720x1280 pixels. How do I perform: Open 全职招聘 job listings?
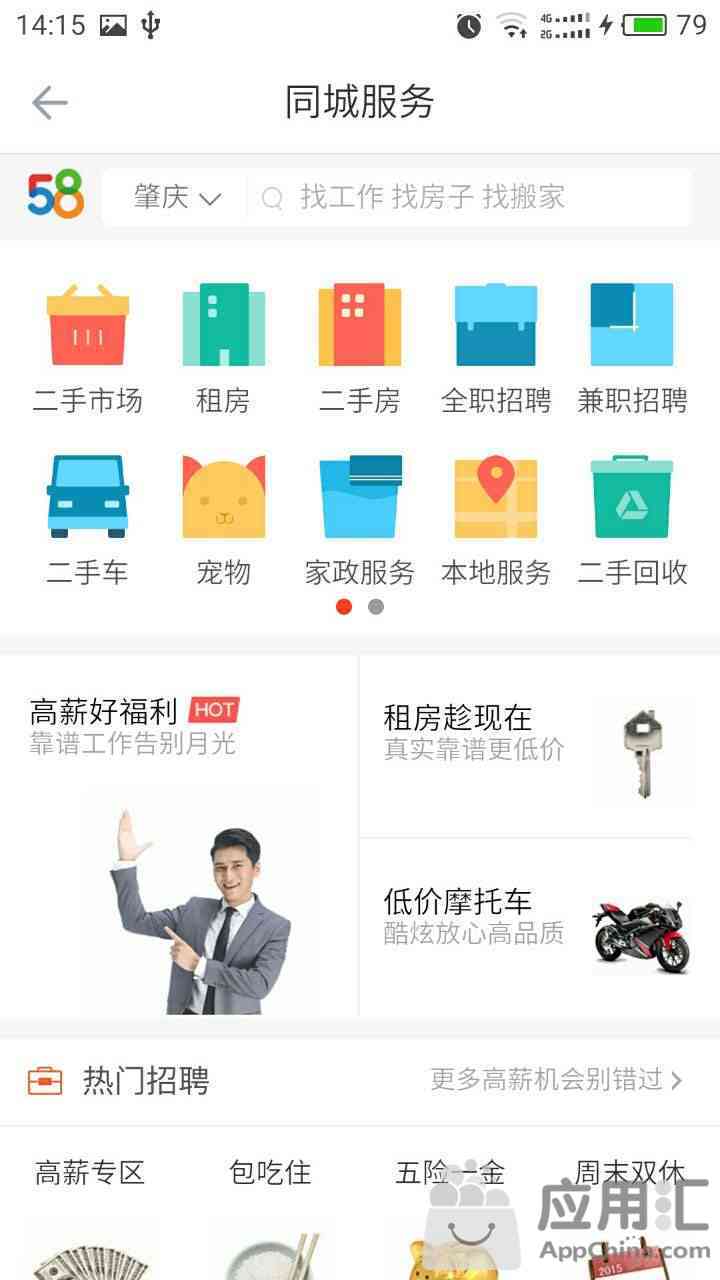pos(496,347)
